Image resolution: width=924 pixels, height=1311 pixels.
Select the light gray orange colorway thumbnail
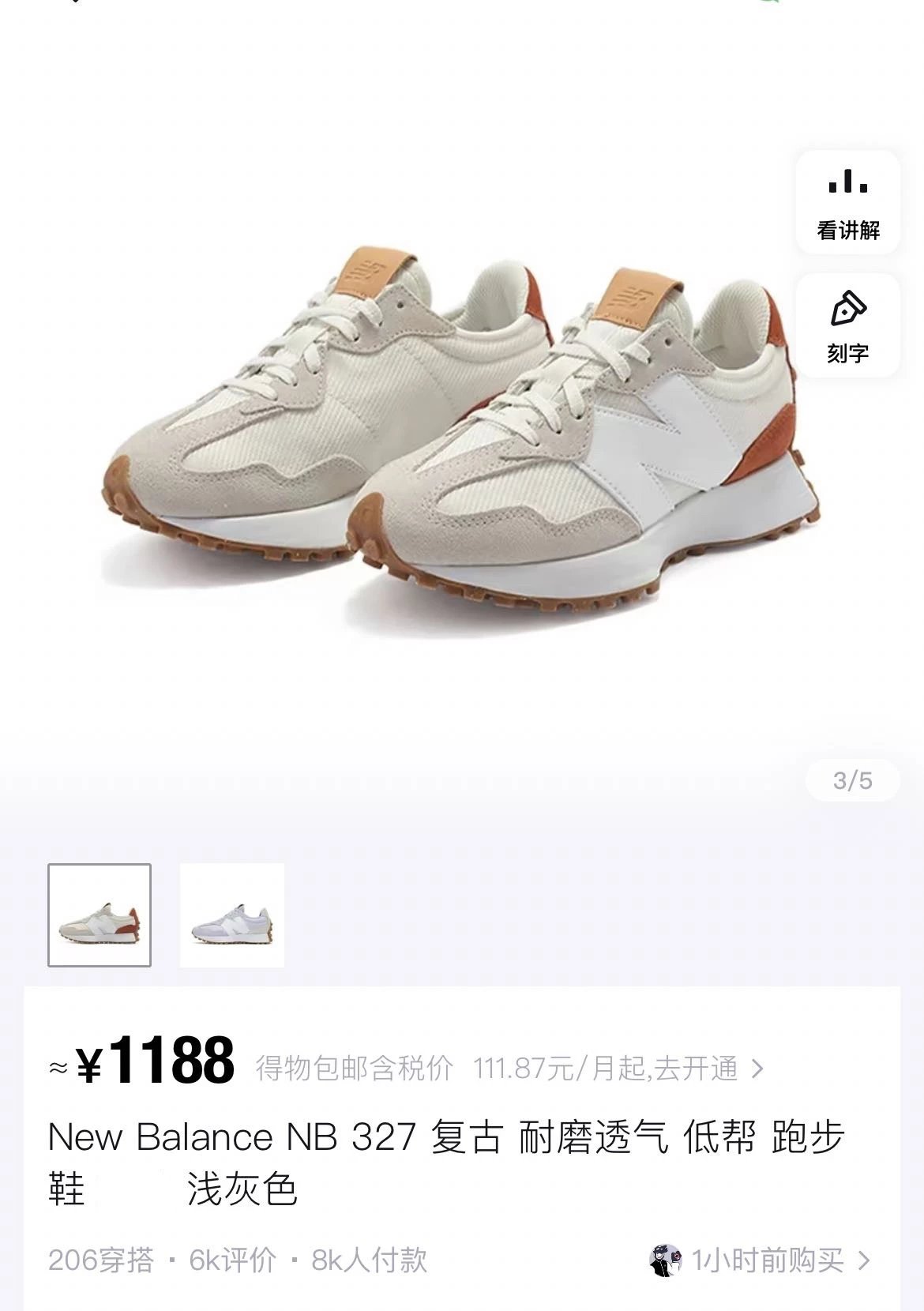coord(100,915)
